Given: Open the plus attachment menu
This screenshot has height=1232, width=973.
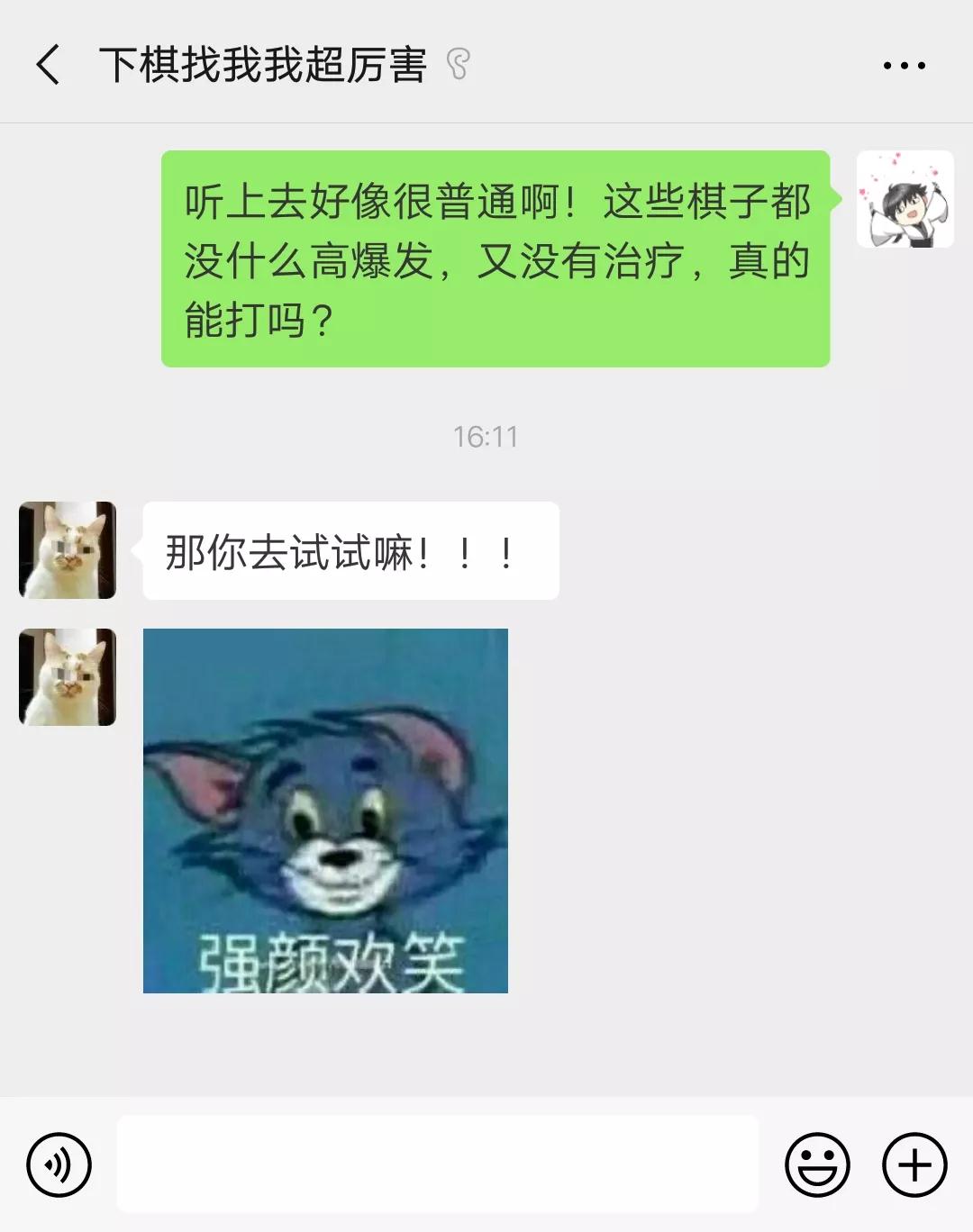Looking at the screenshot, I should click(x=914, y=1164).
